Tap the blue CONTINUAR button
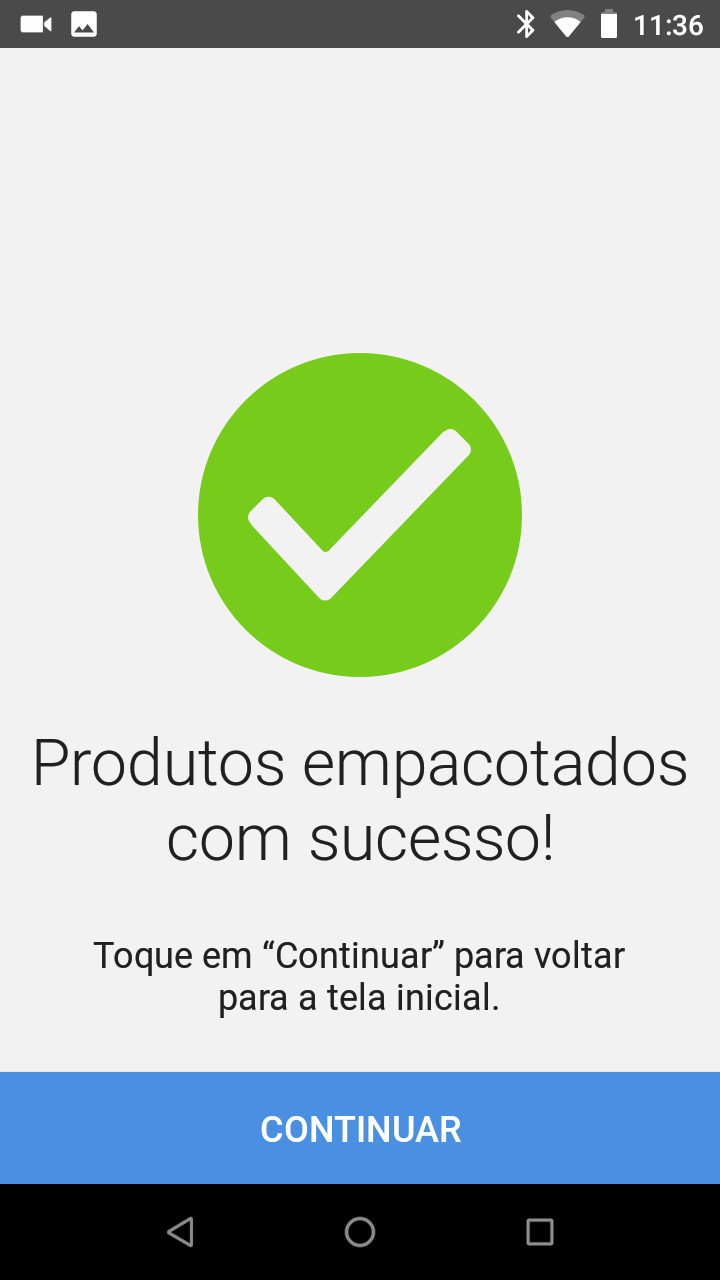The width and height of the screenshot is (720, 1280). [x=360, y=1128]
